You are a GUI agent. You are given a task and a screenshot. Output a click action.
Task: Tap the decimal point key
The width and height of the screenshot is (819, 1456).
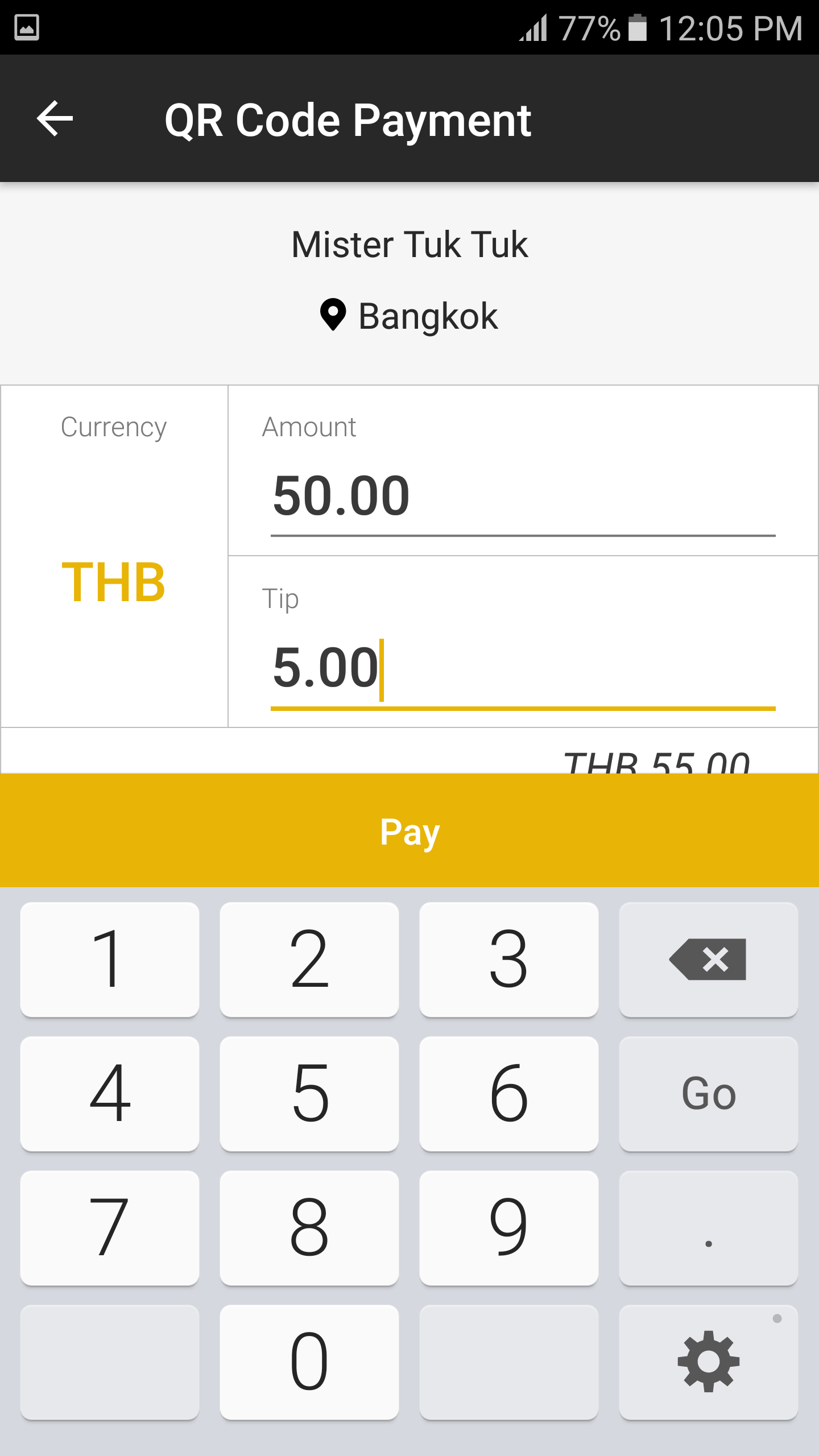708,1228
